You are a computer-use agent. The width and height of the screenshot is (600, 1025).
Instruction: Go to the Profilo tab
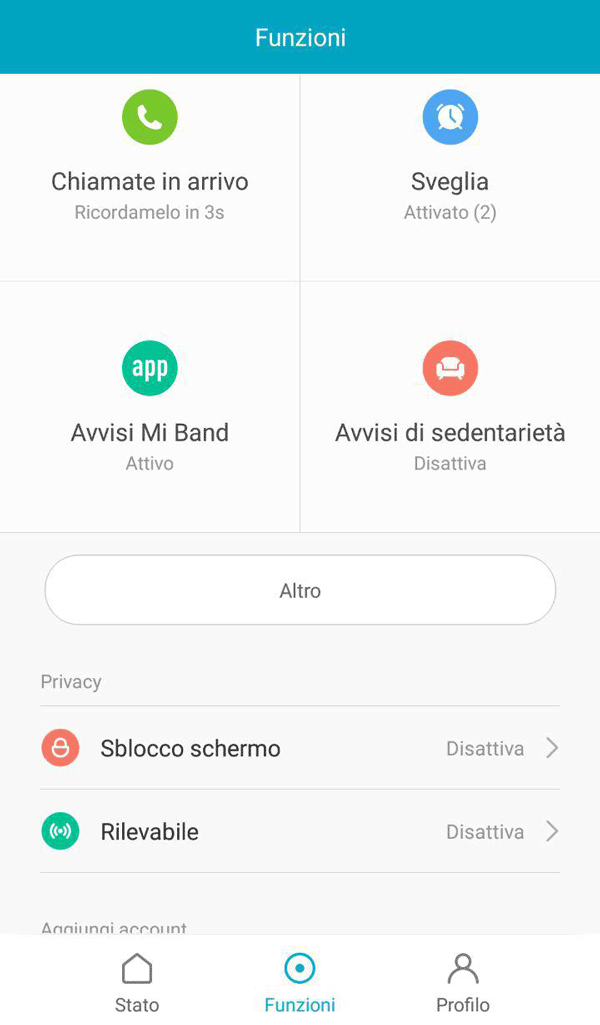pyautogui.click(x=463, y=982)
